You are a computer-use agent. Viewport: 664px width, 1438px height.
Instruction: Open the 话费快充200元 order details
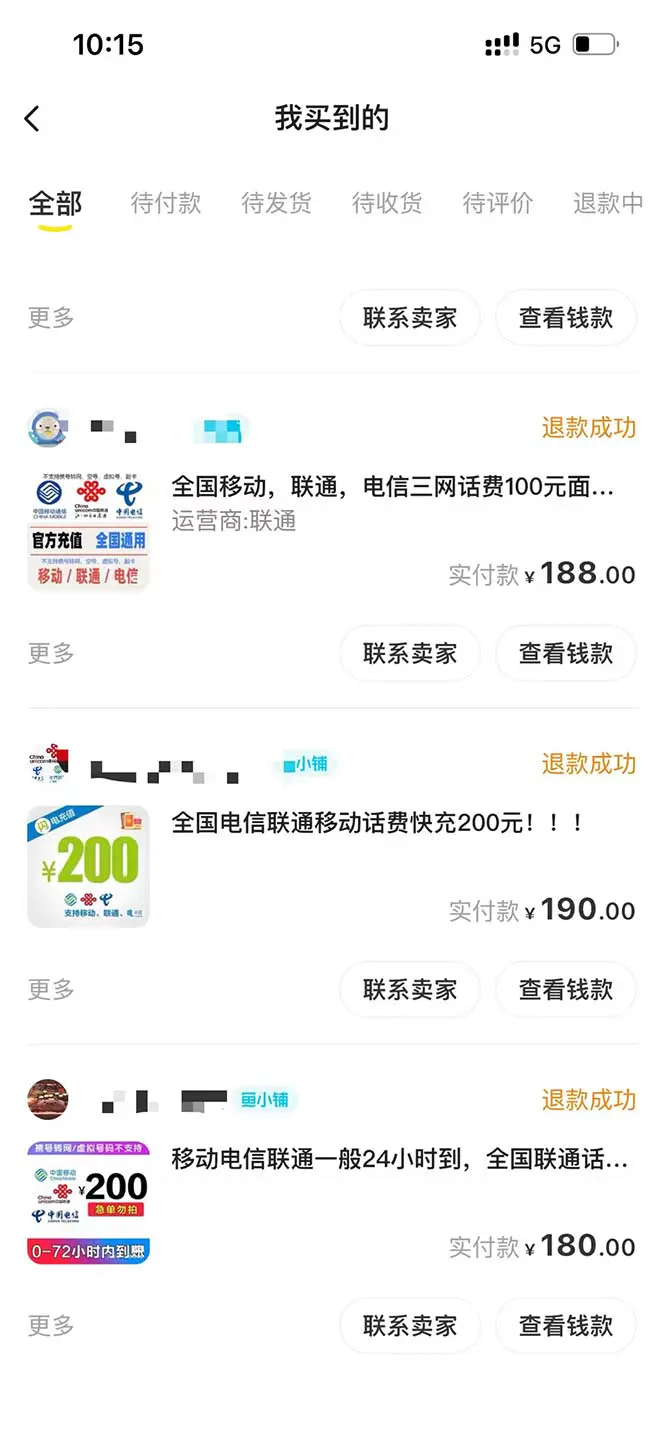click(378, 824)
